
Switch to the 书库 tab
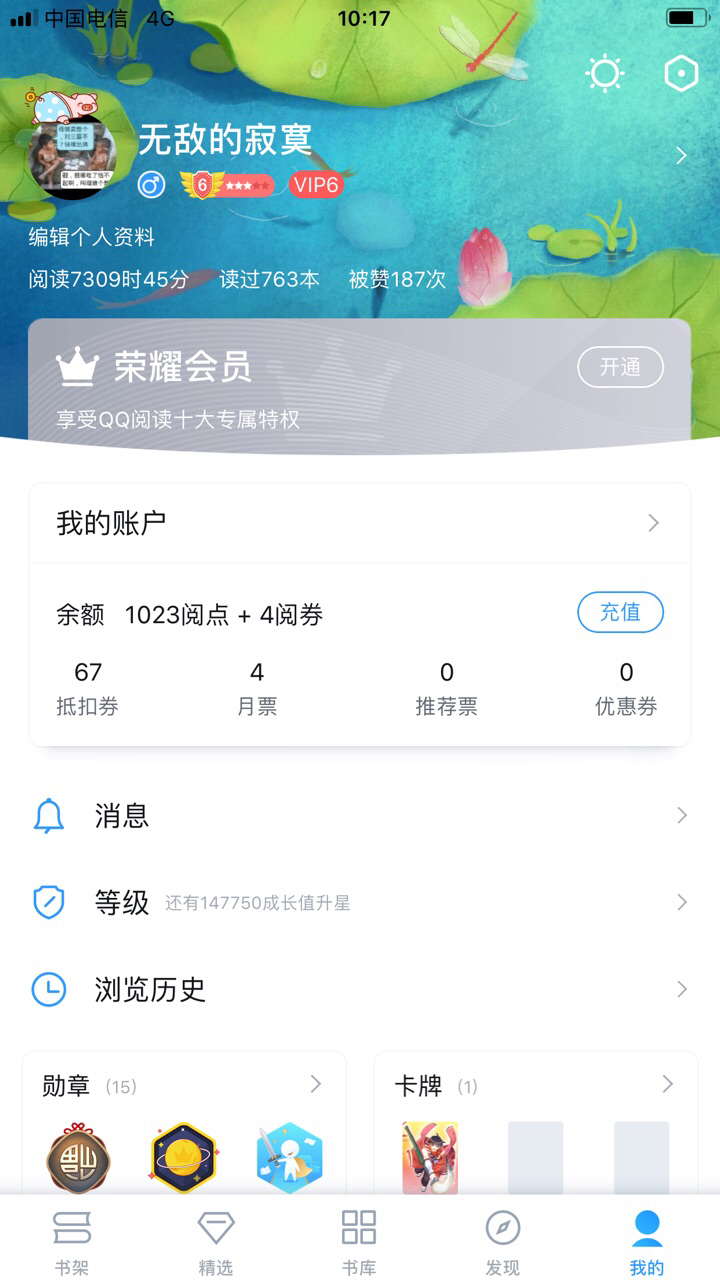tap(359, 1241)
